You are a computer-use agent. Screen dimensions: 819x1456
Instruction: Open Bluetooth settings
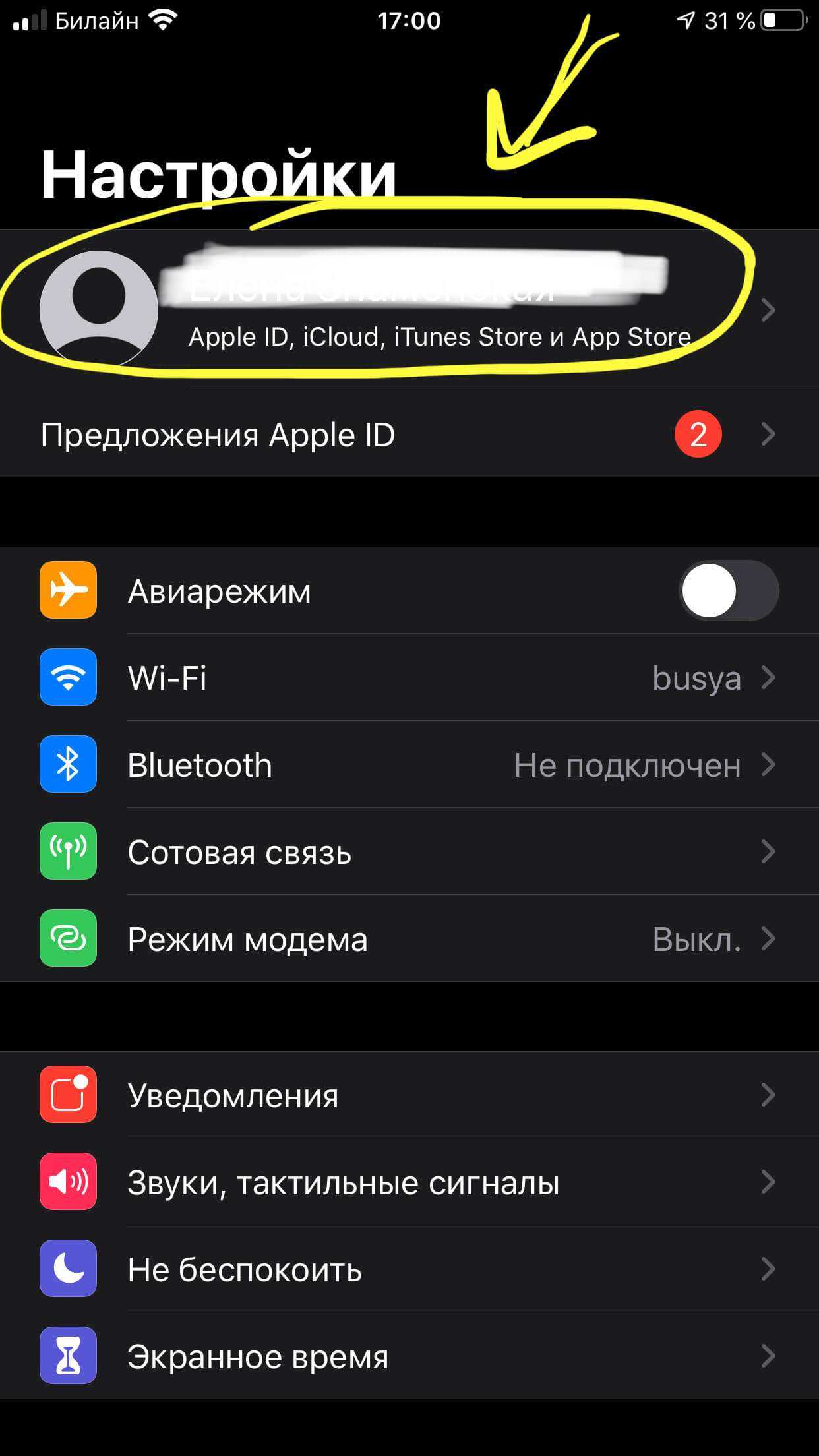tap(409, 765)
